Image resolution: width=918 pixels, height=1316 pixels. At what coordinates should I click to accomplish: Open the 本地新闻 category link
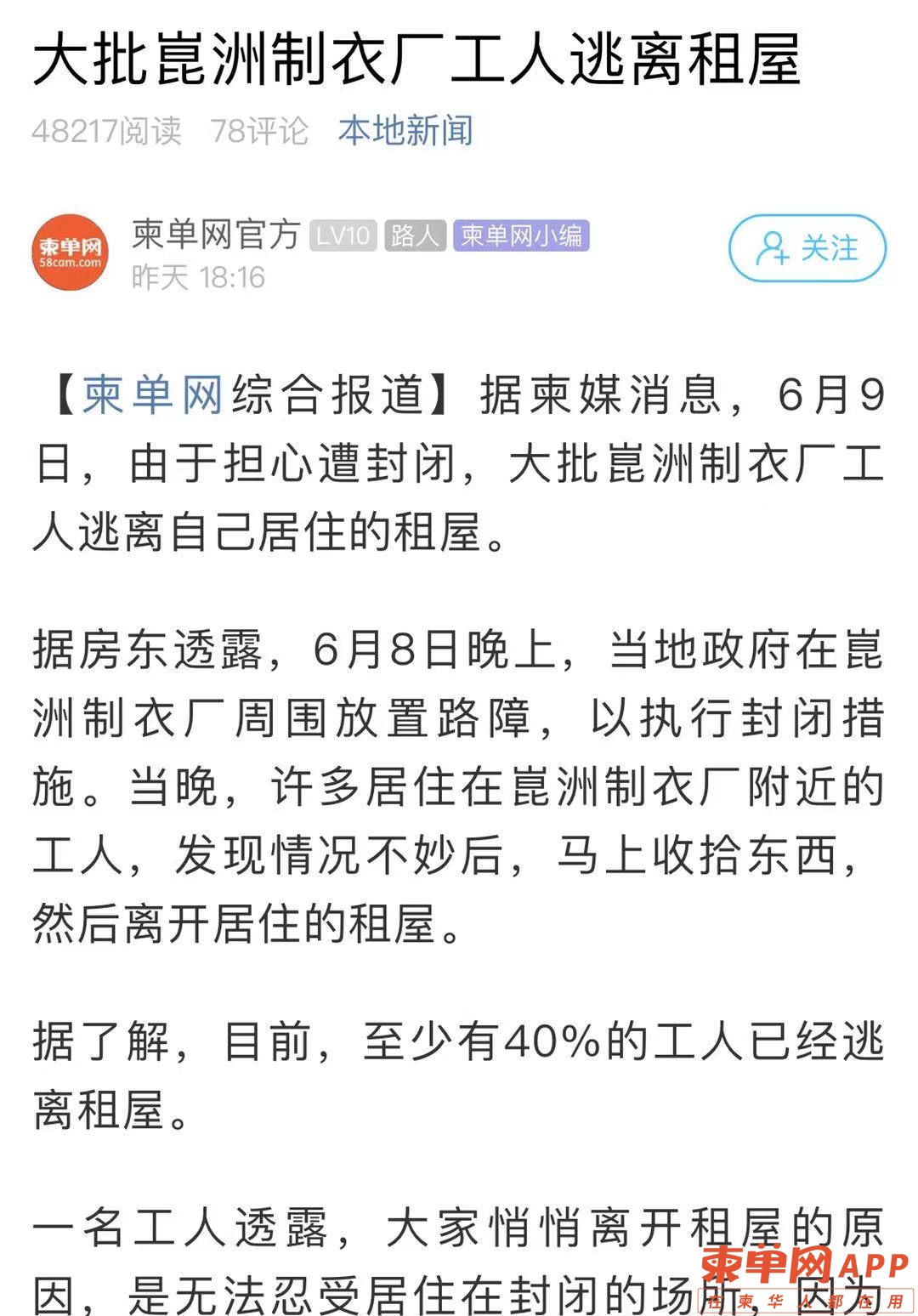[405, 131]
